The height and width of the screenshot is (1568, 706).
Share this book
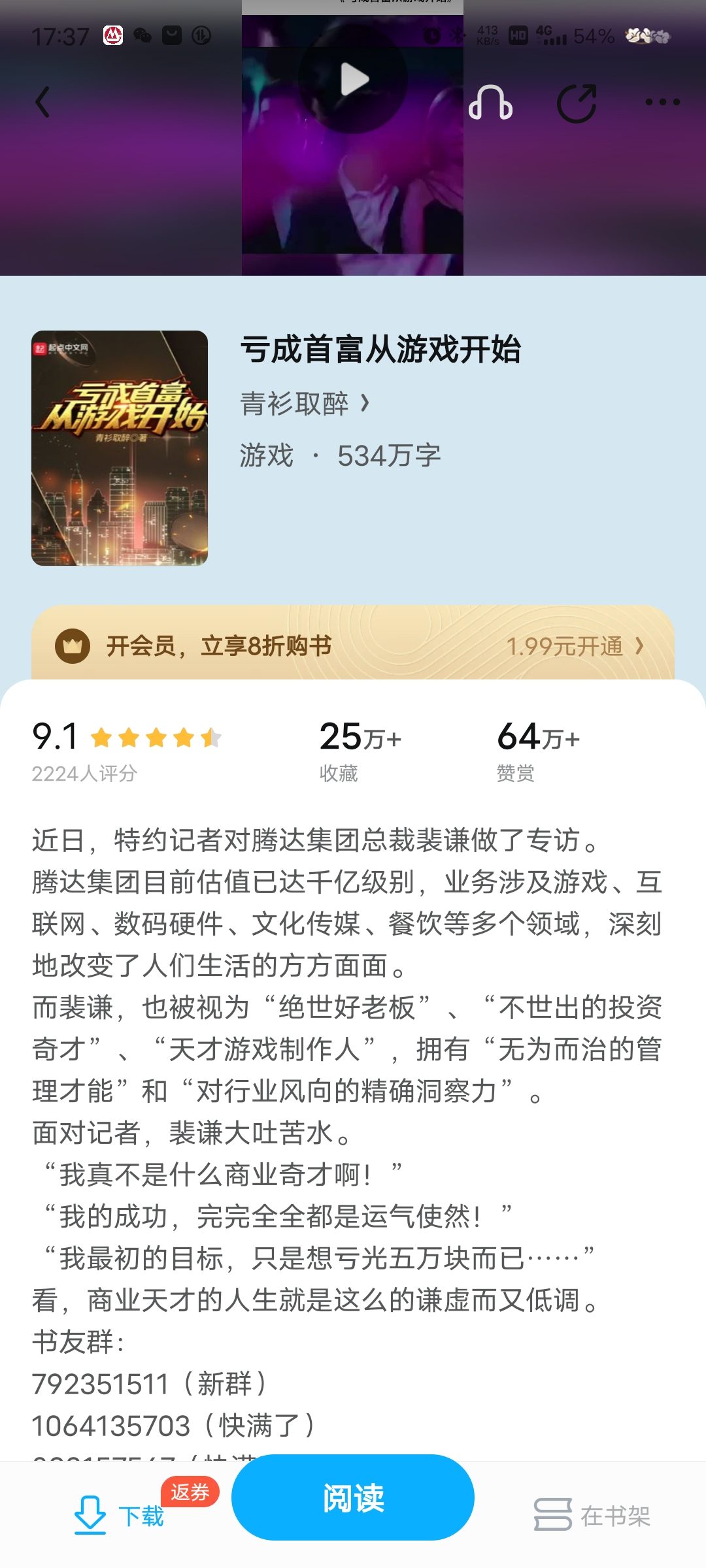pos(577,103)
